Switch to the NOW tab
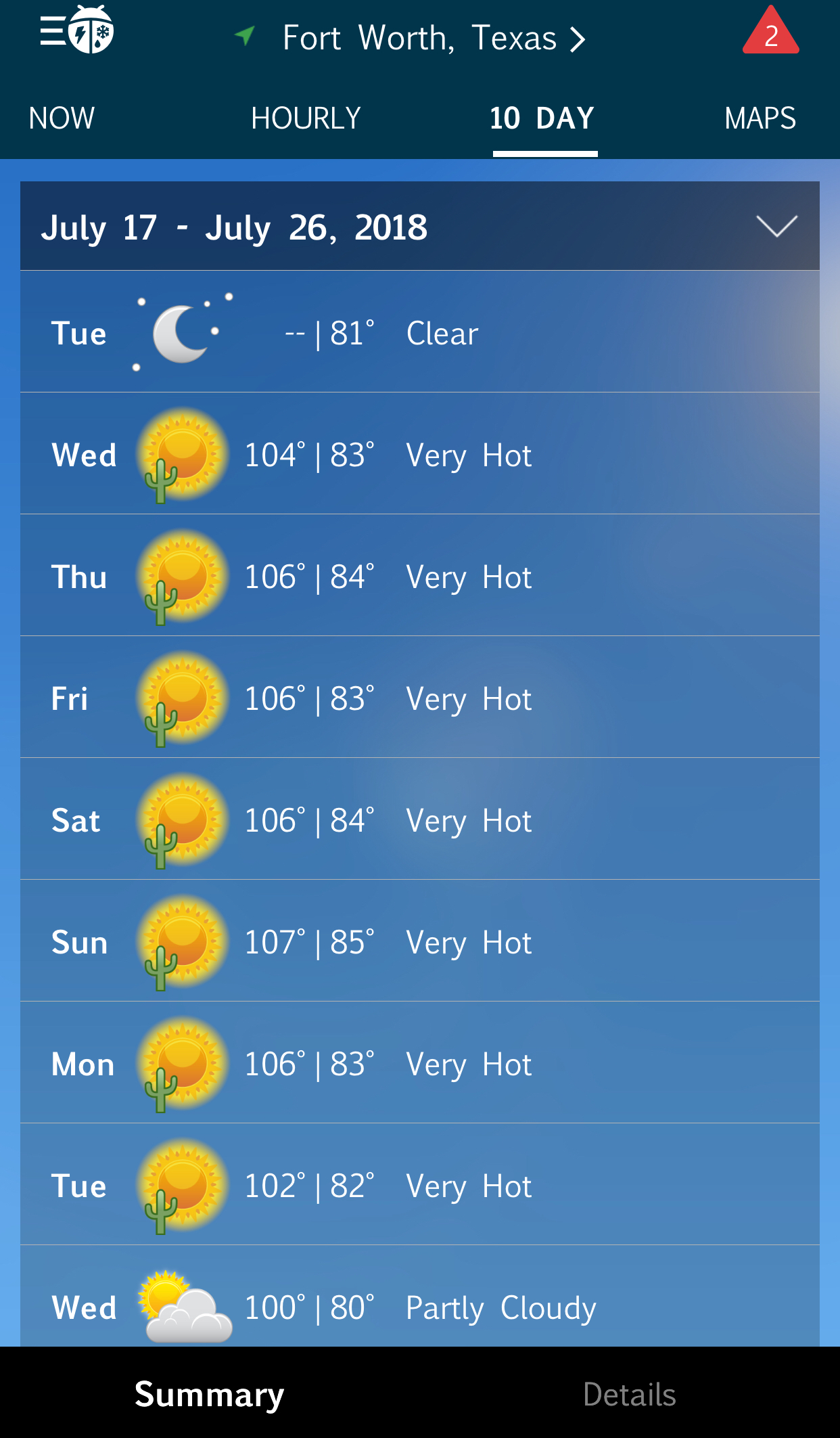 [x=62, y=118]
